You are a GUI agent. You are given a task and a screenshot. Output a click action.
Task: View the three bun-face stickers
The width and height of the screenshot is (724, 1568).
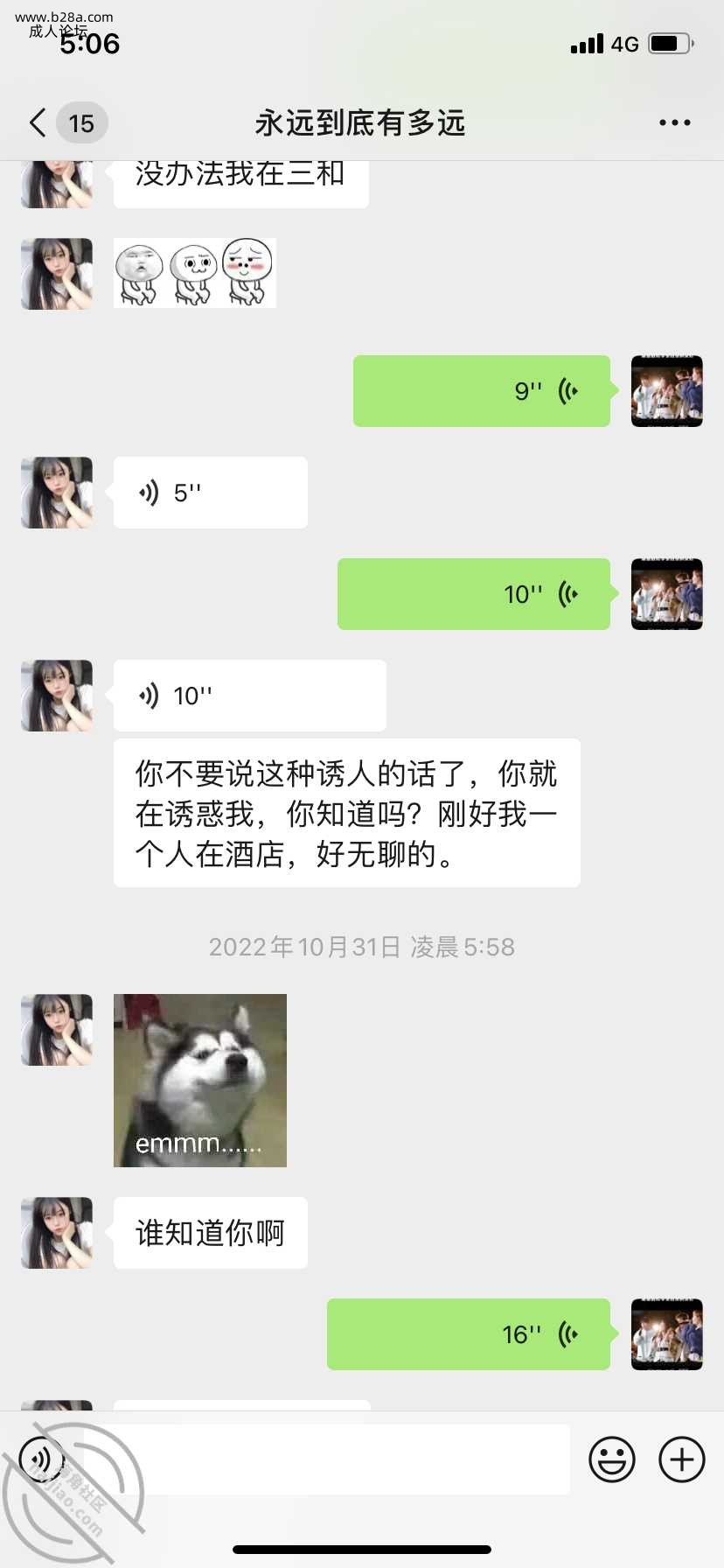[x=195, y=273]
